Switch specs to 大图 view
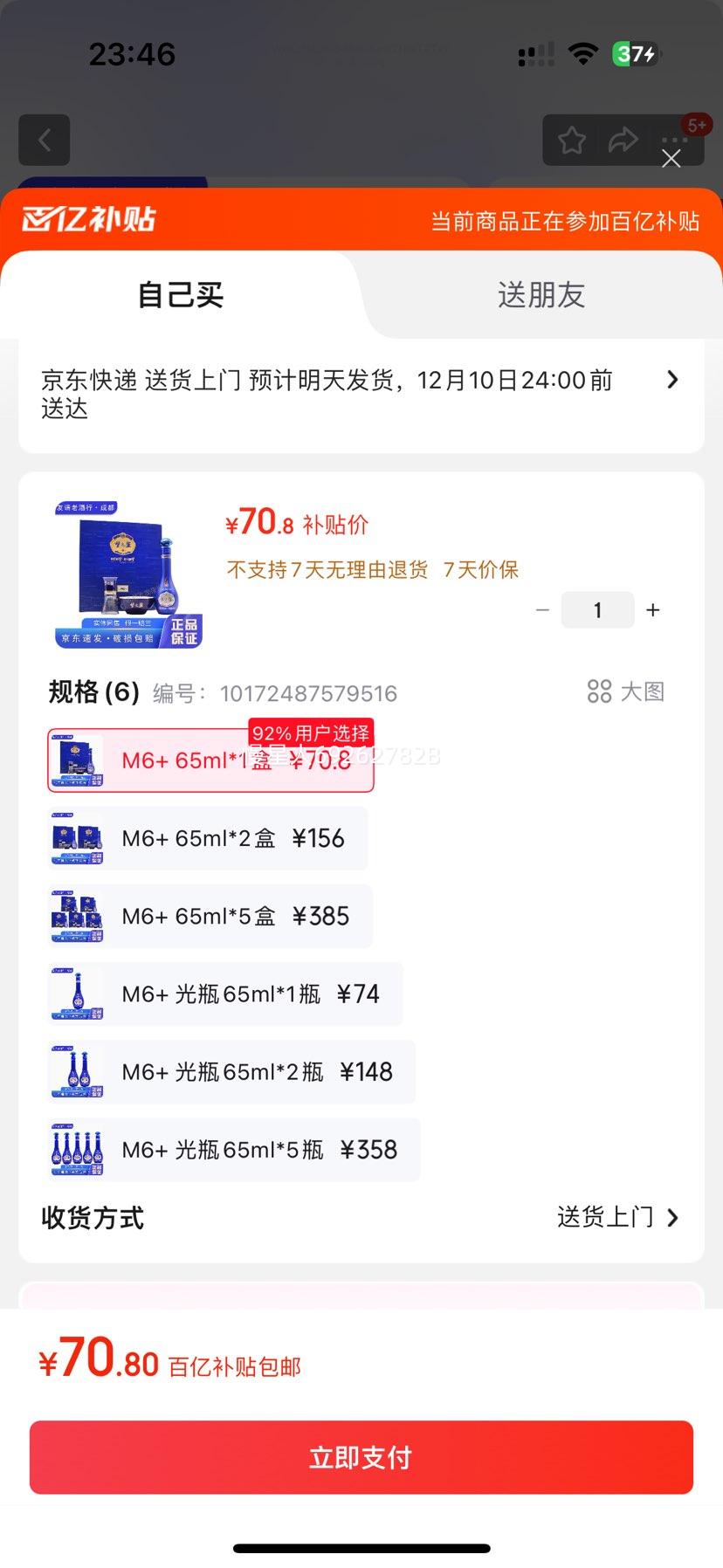The width and height of the screenshot is (723, 1568). pyautogui.click(x=626, y=692)
